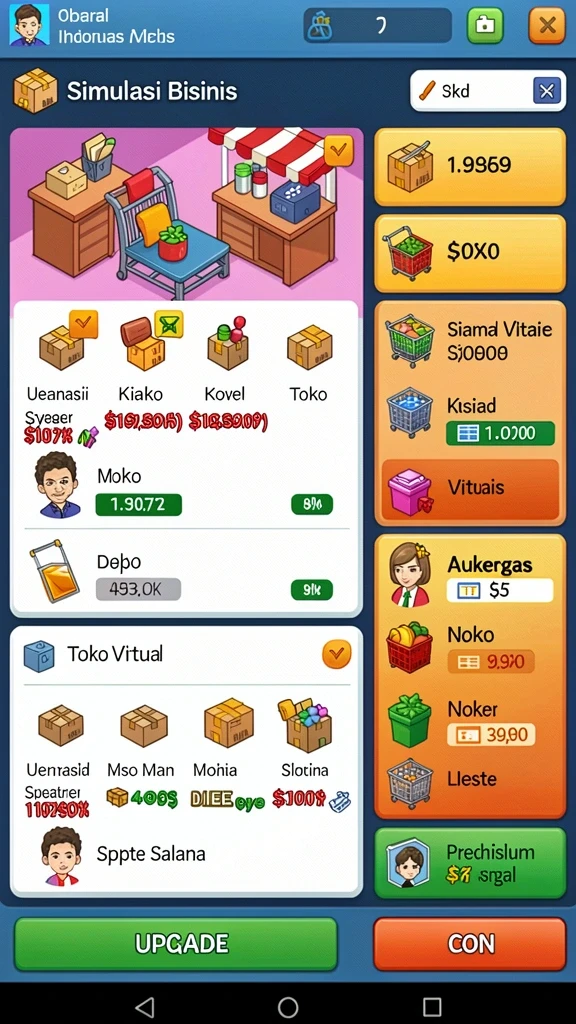Open the profile avatar at top left
The height and width of the screenshot is (1024, 576).
click(29, 25)
